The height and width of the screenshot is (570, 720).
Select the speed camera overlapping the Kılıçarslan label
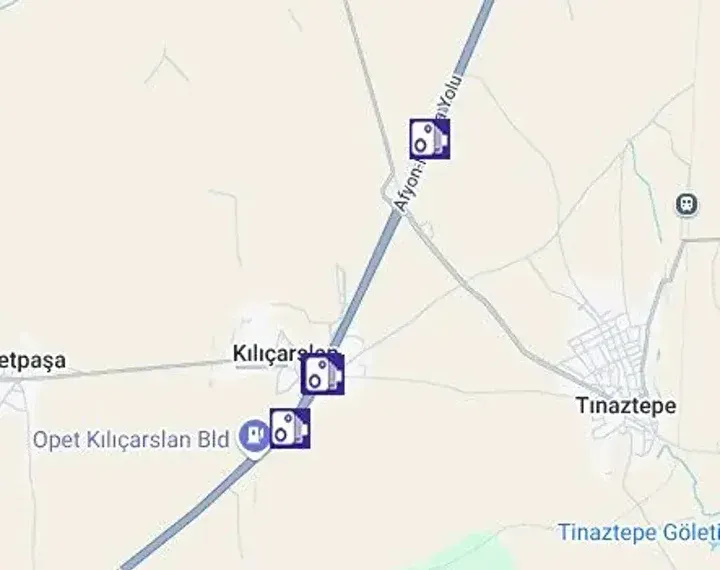323,374
